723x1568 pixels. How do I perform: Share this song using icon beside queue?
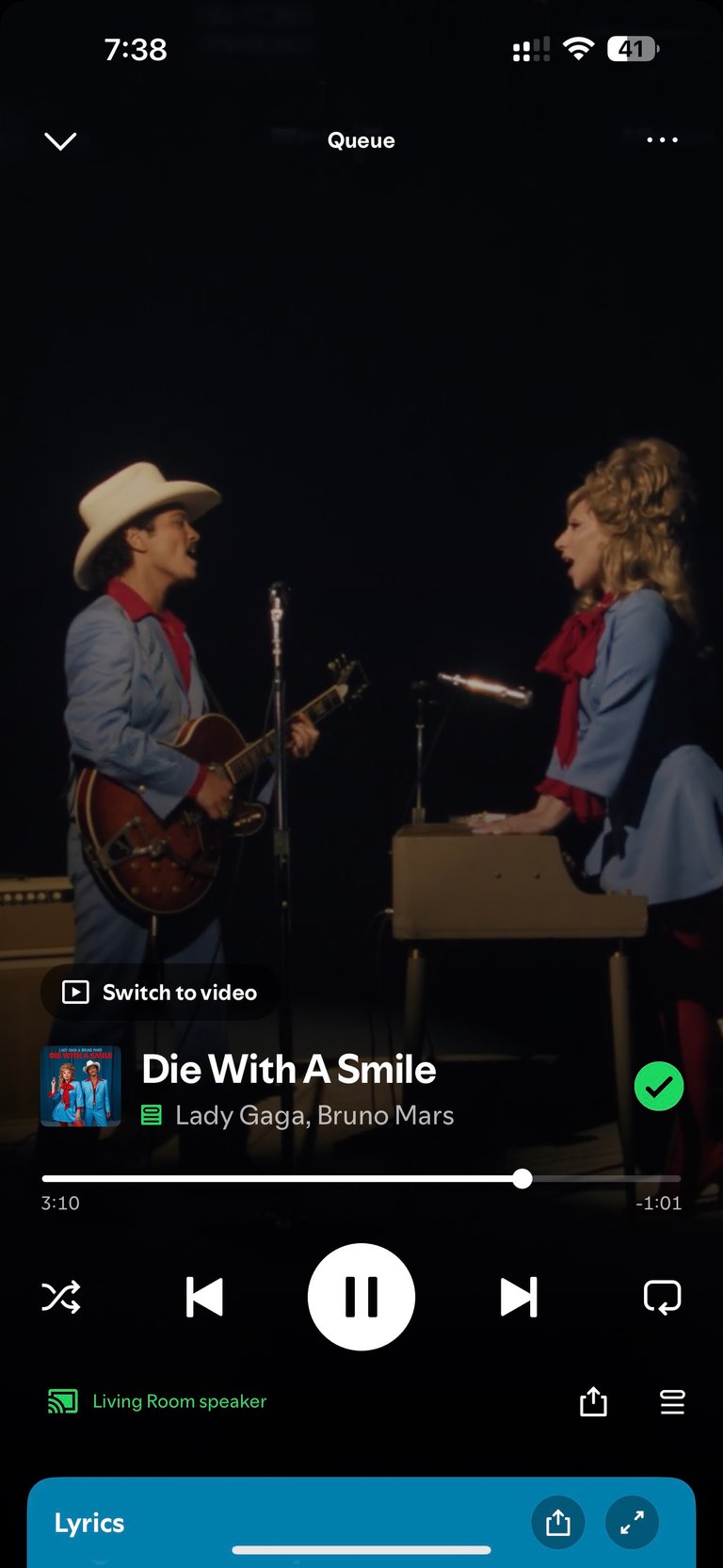(x=593, y=1401)
